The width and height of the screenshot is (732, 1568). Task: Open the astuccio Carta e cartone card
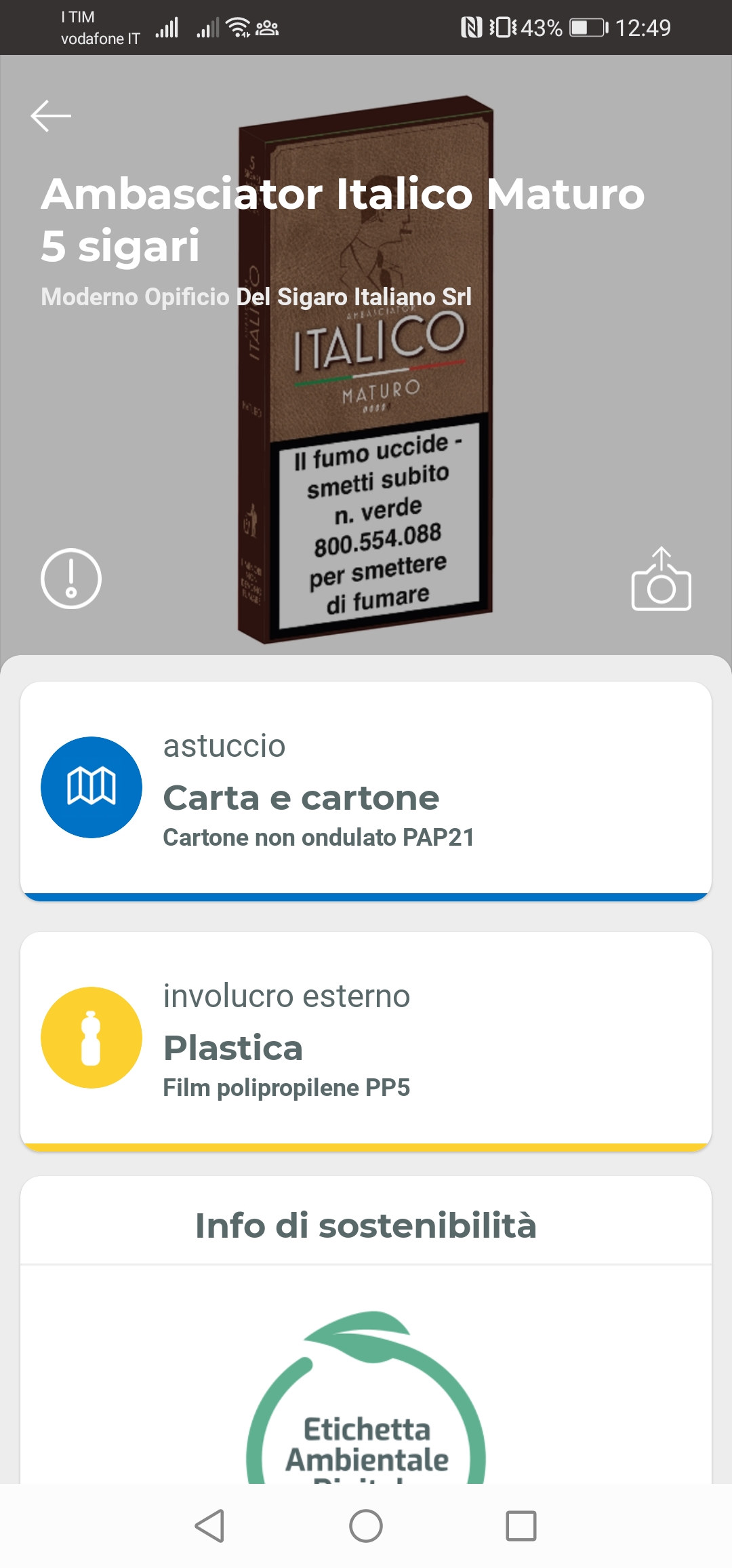pos(366,790)
